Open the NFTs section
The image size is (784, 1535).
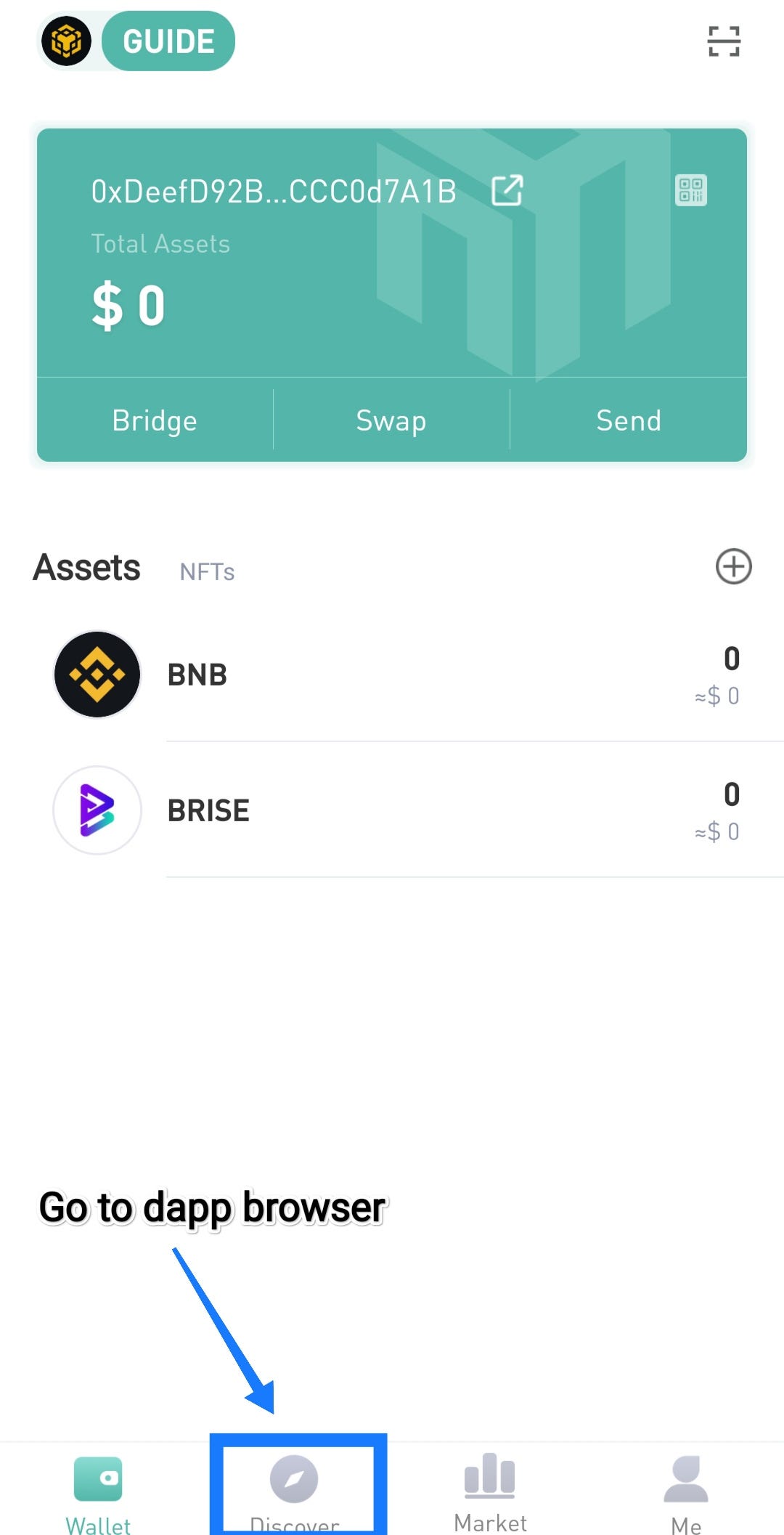pos(208,572)
